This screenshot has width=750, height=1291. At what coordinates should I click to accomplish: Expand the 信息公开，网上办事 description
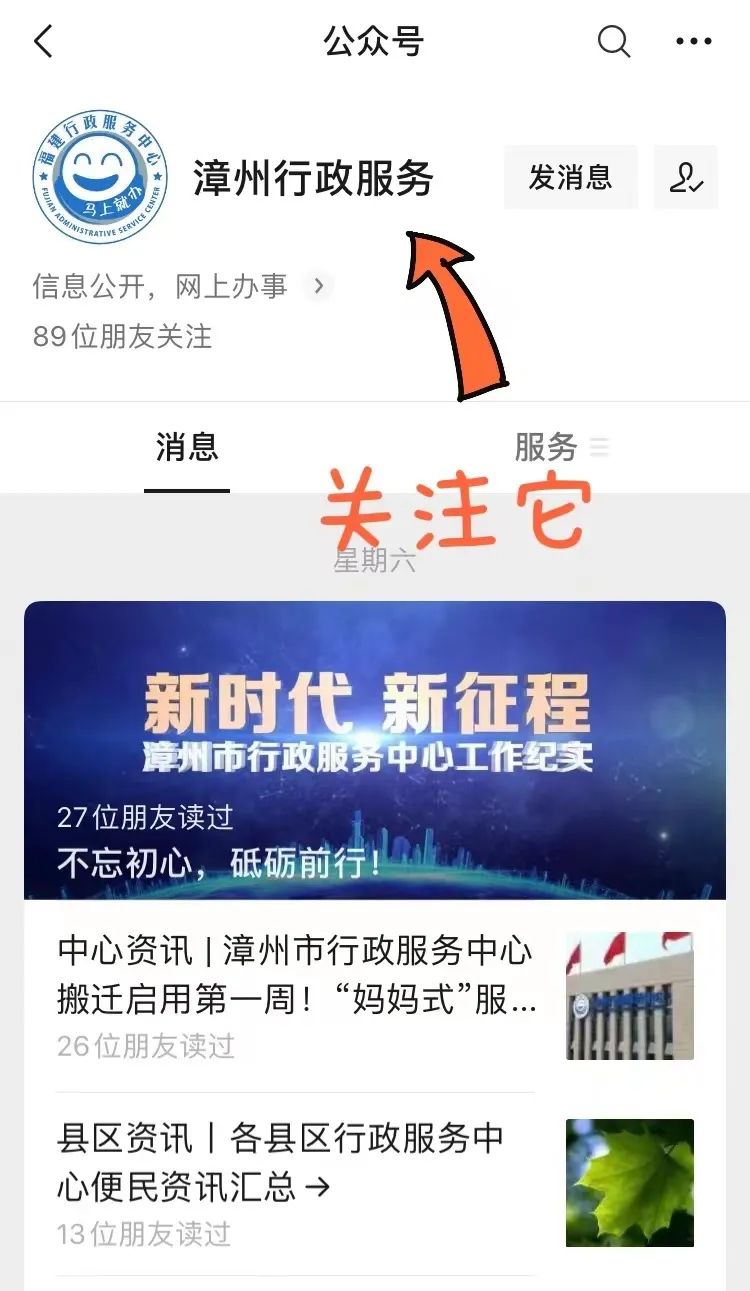coord(318,287)
